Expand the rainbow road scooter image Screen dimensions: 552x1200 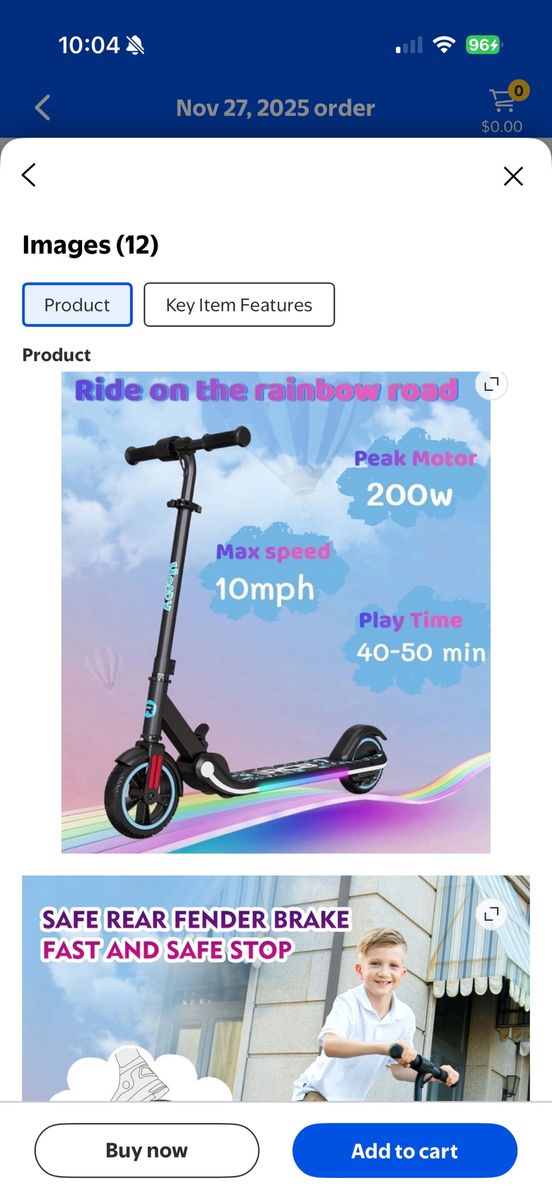pos(490,385)
